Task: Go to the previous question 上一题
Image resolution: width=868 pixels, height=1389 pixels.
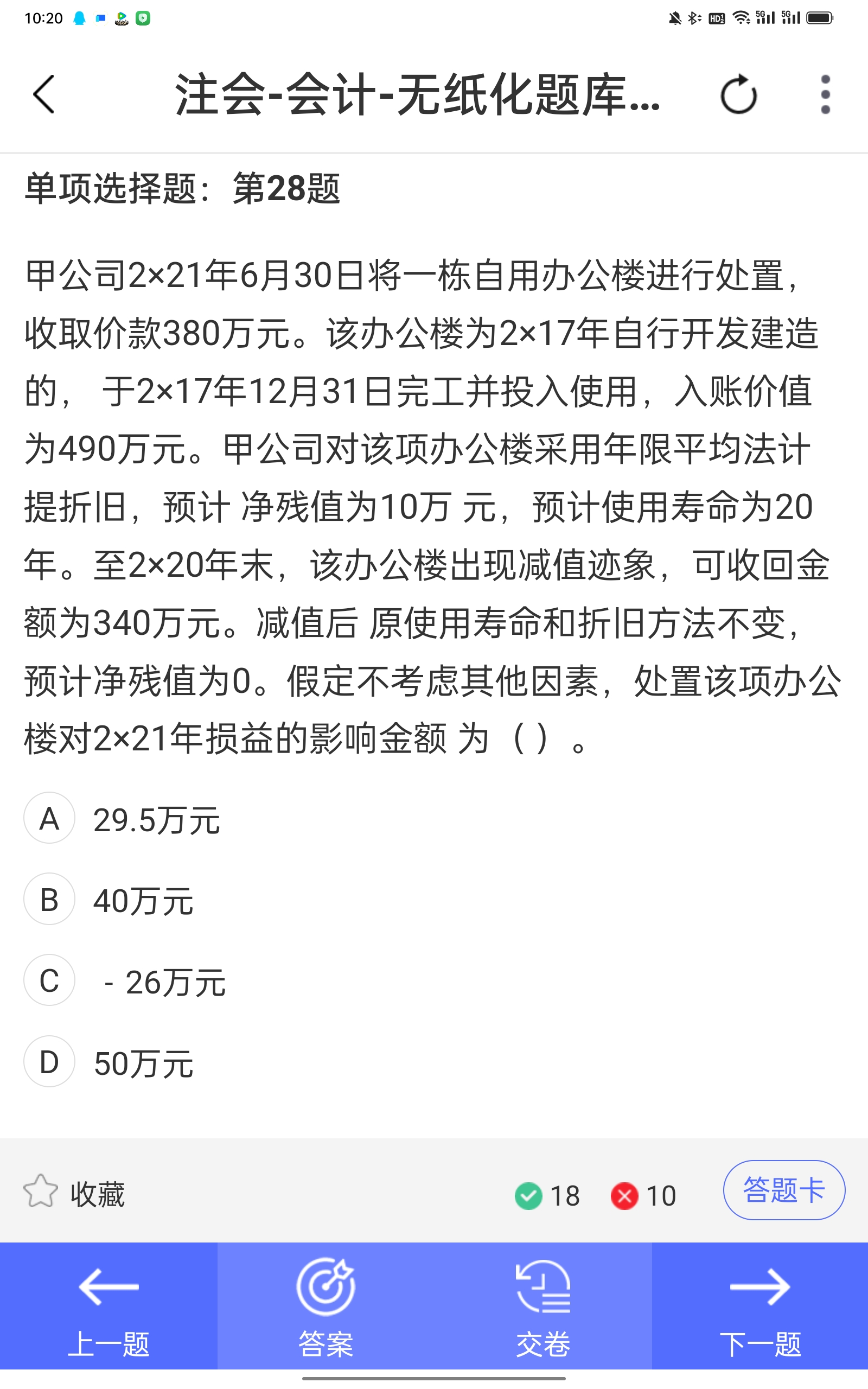Action: tap(108, 1307)
